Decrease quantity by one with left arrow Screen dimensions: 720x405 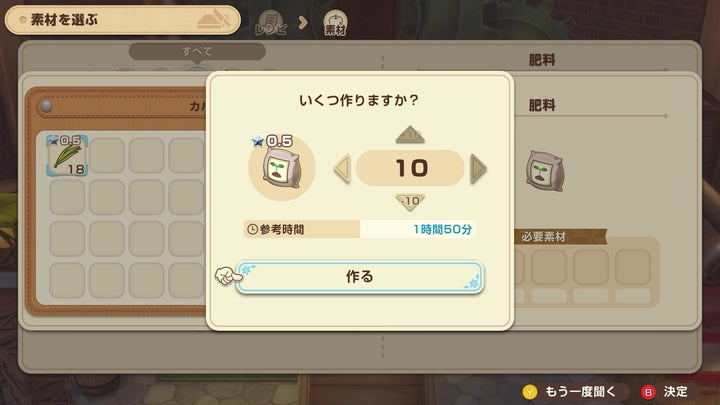(342, 169)
